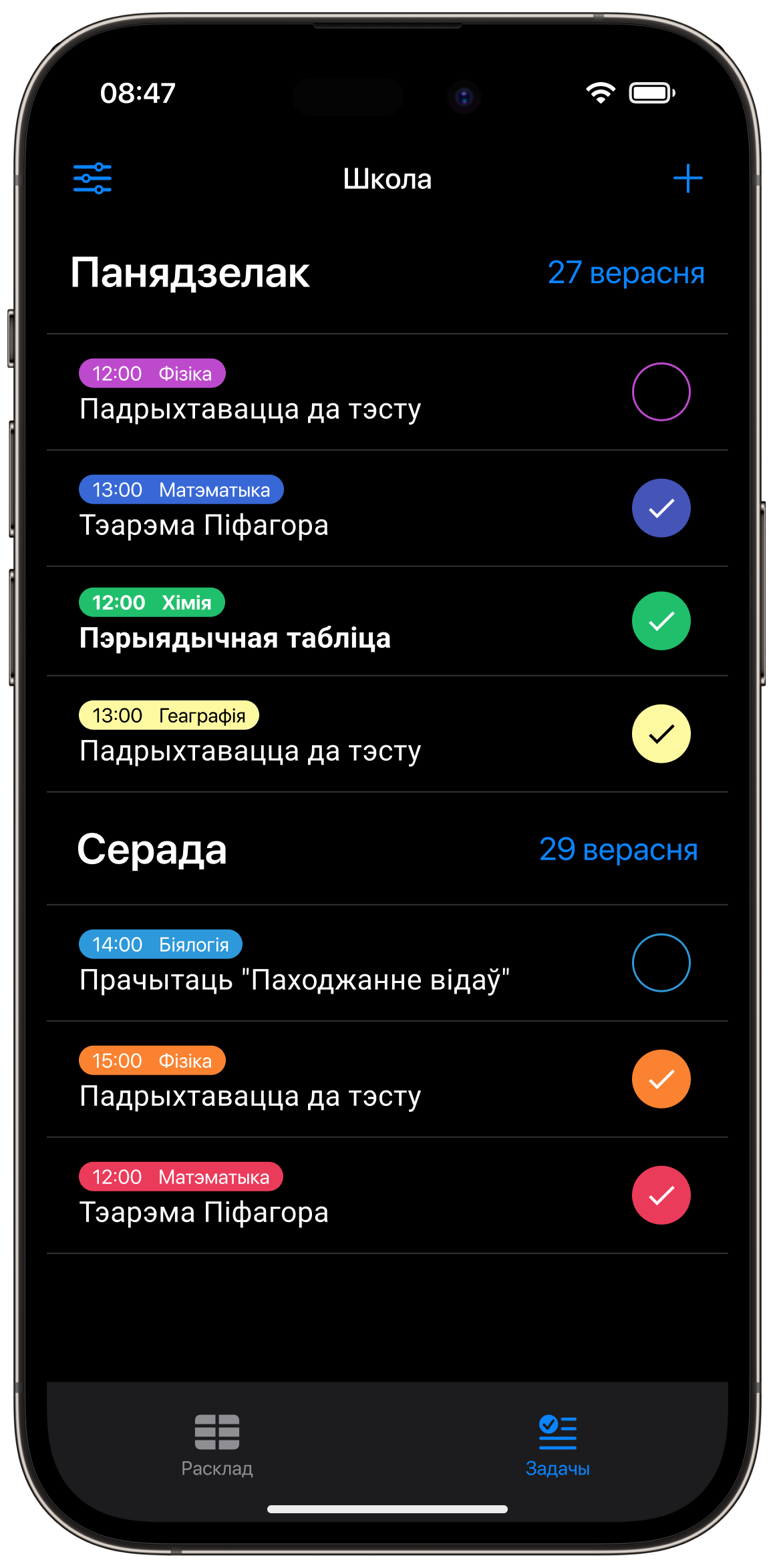Uncheck Wednesday's orange physics task
The height and width of the screenshot is (1568, 775).
(661, 1079)
